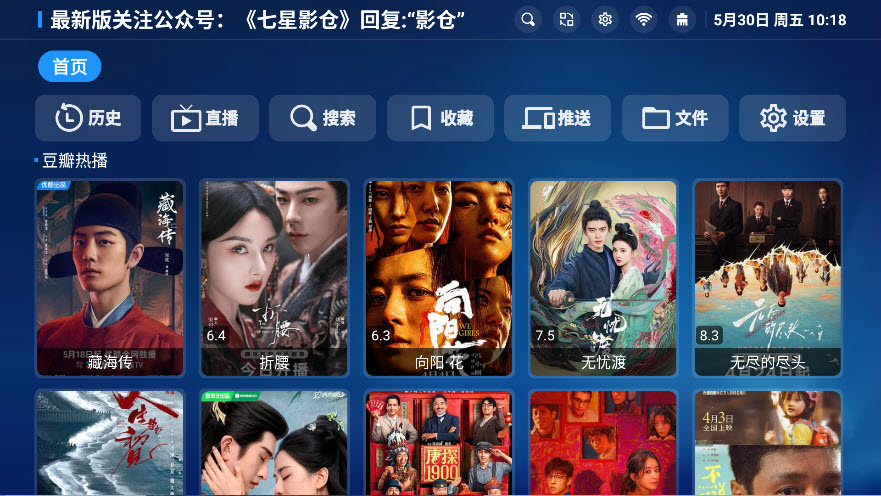Open 历史 watch history

coord(87,118)
